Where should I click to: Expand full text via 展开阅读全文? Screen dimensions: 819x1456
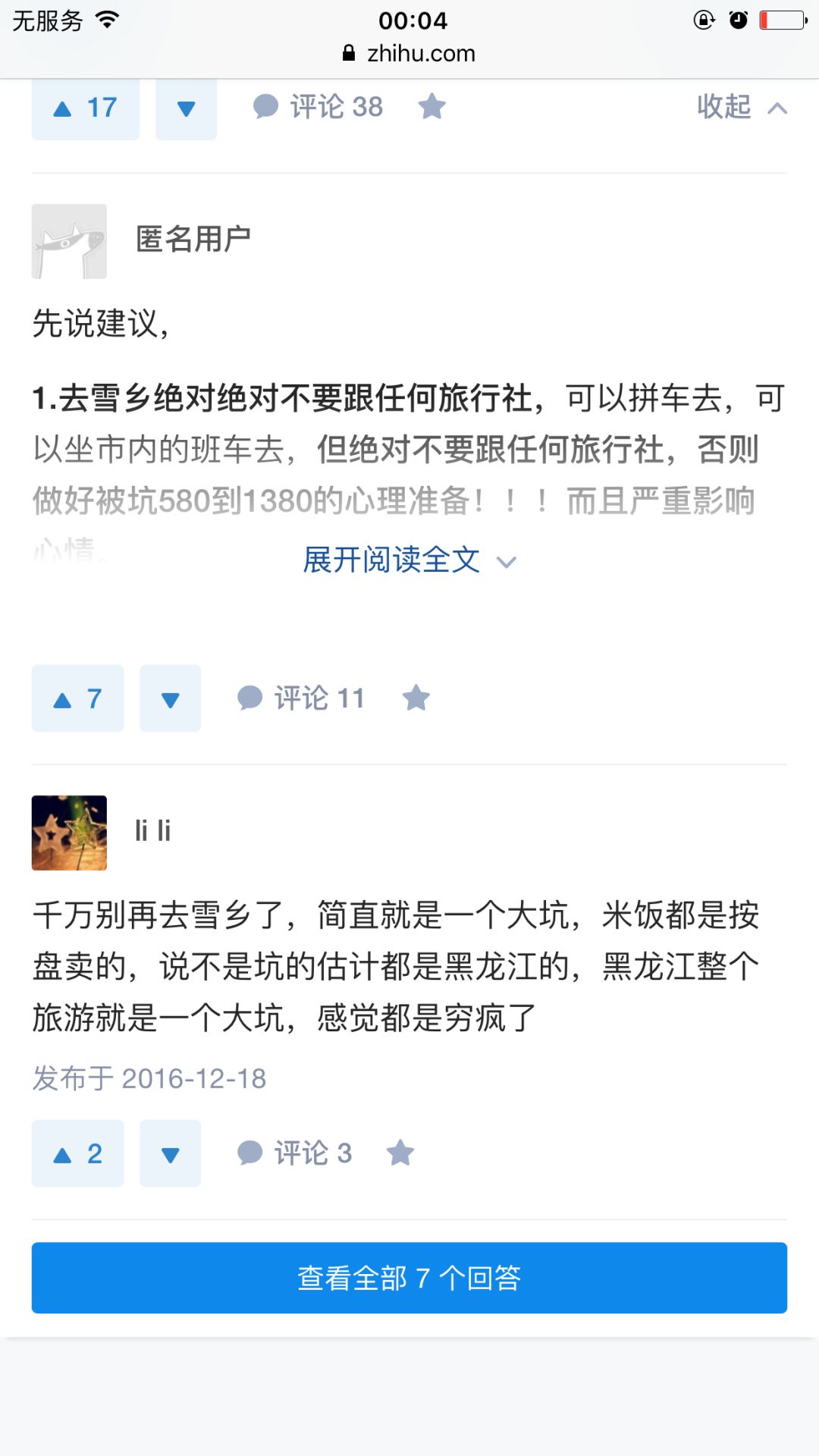(408, 560)
